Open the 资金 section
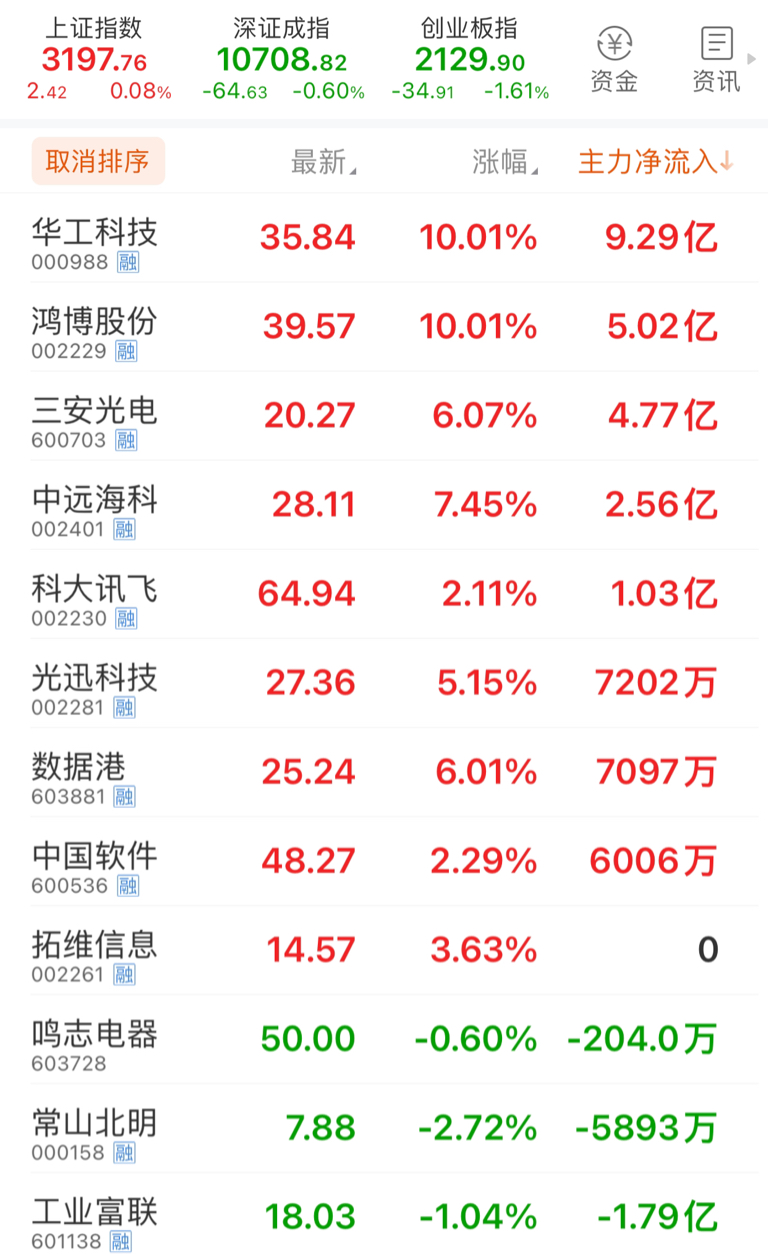Viewport: 768px width, 1254px height. tap(614, 61)
